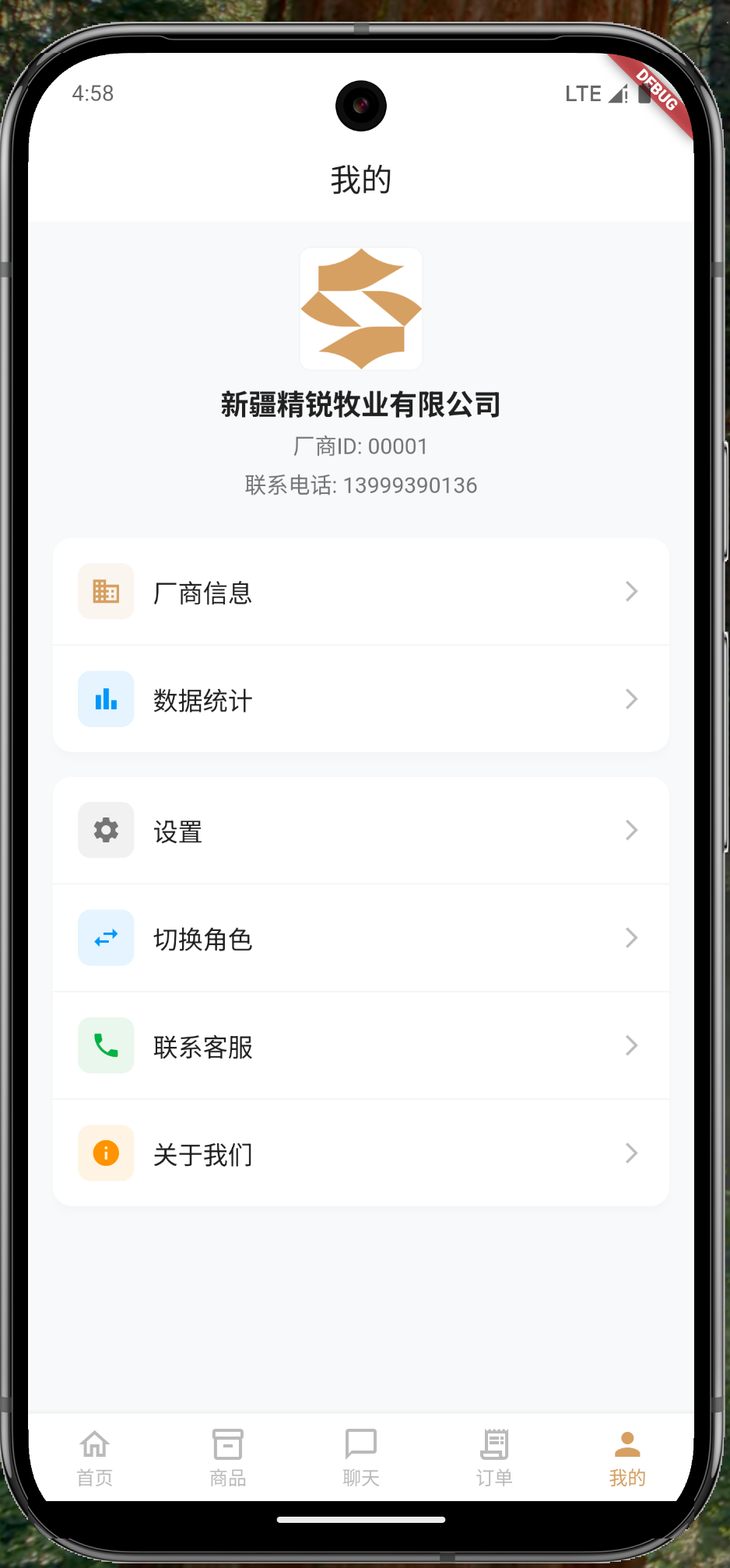Expand the 厂商信息 row chevron
The width and height of the screenshot is (730, 1568).
point(631,591)
